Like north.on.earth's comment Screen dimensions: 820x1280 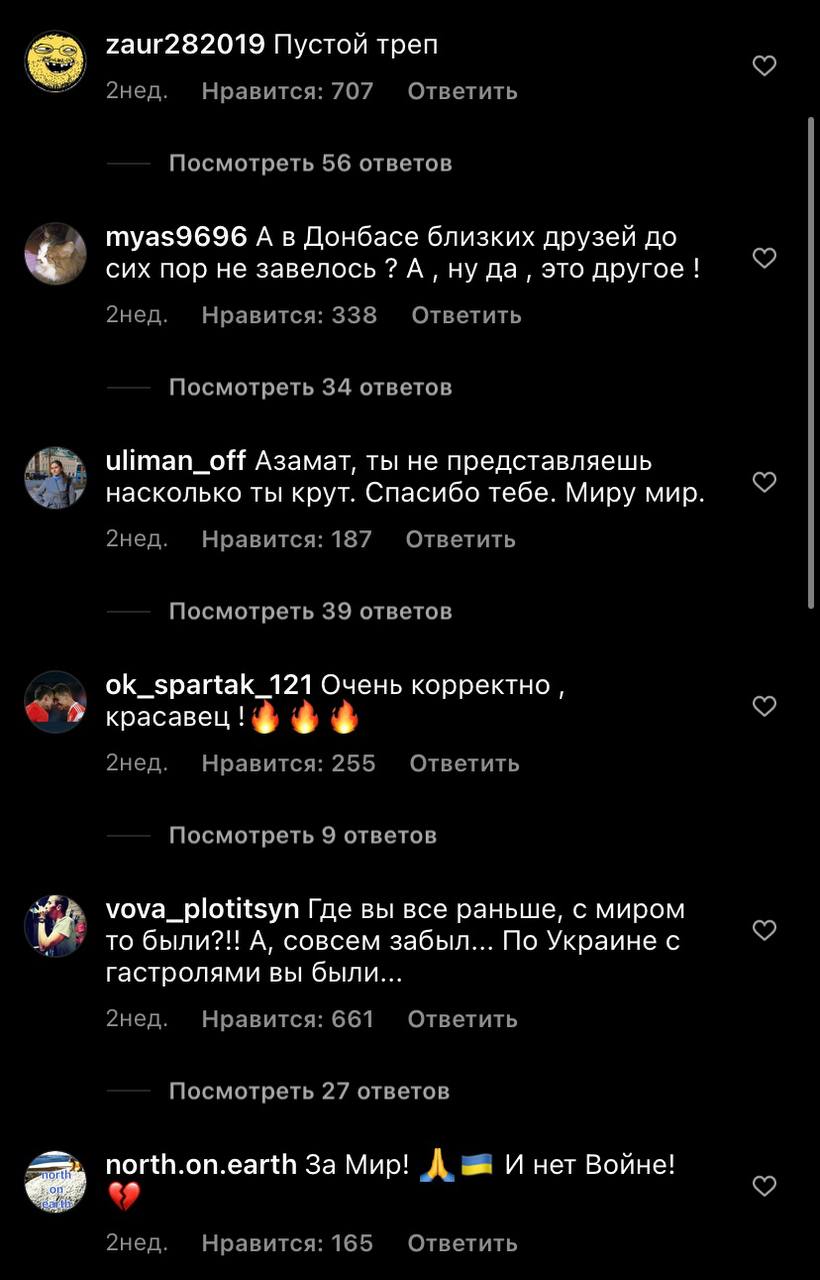[764, 1187]
